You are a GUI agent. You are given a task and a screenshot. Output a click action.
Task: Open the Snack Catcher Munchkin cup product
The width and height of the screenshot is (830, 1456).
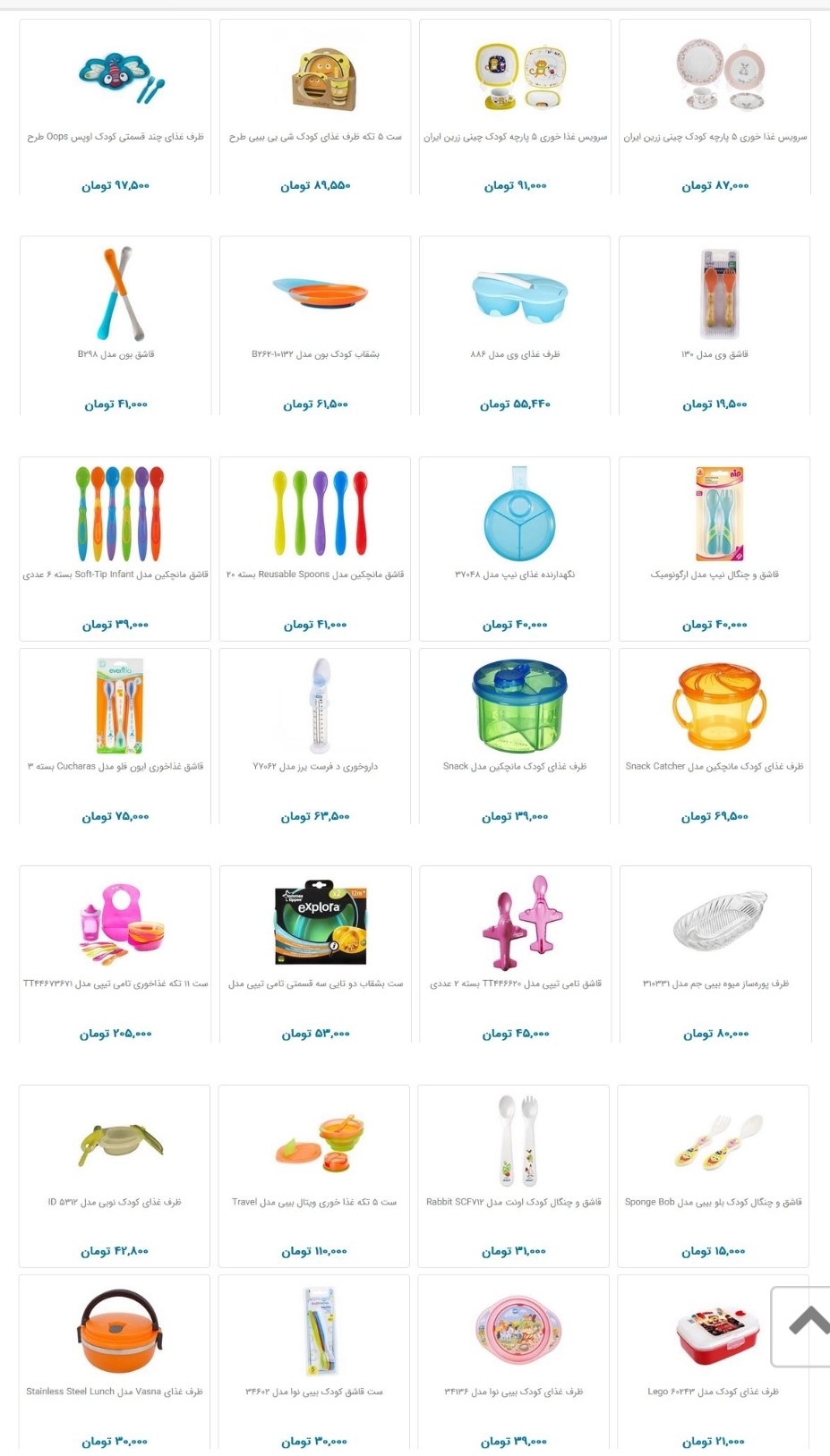(x=714, y=766)
